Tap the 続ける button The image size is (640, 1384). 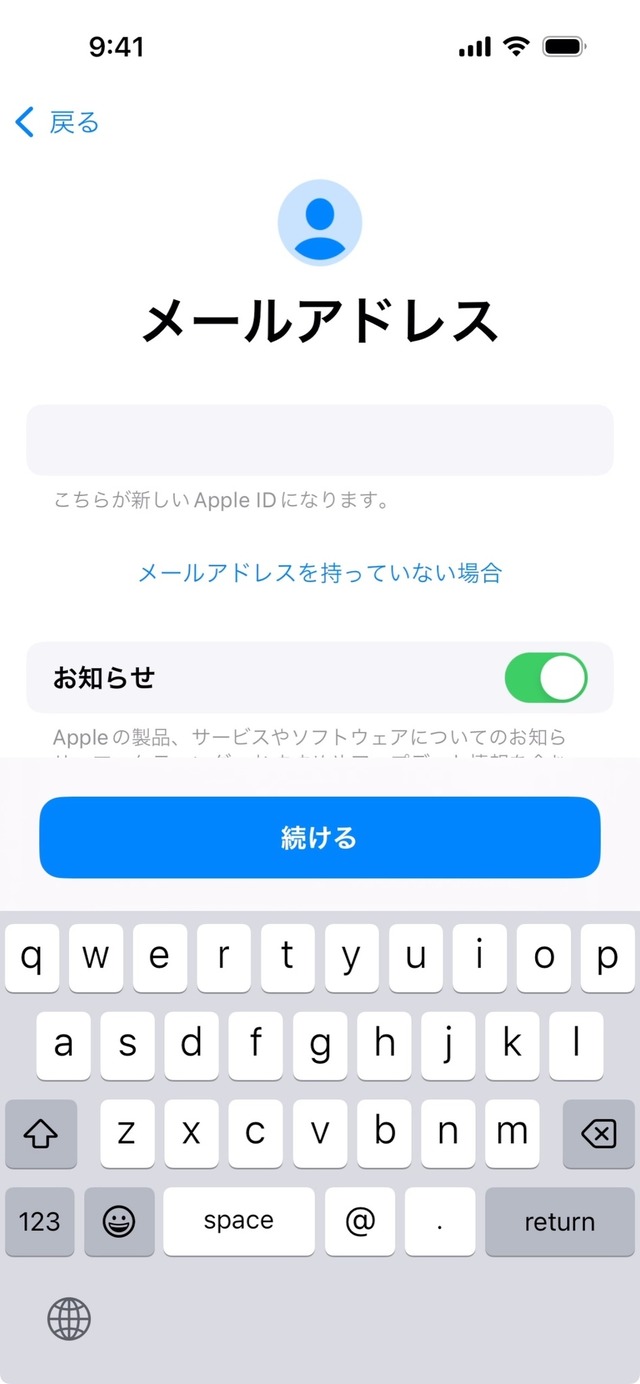click(x=320, y=838)
